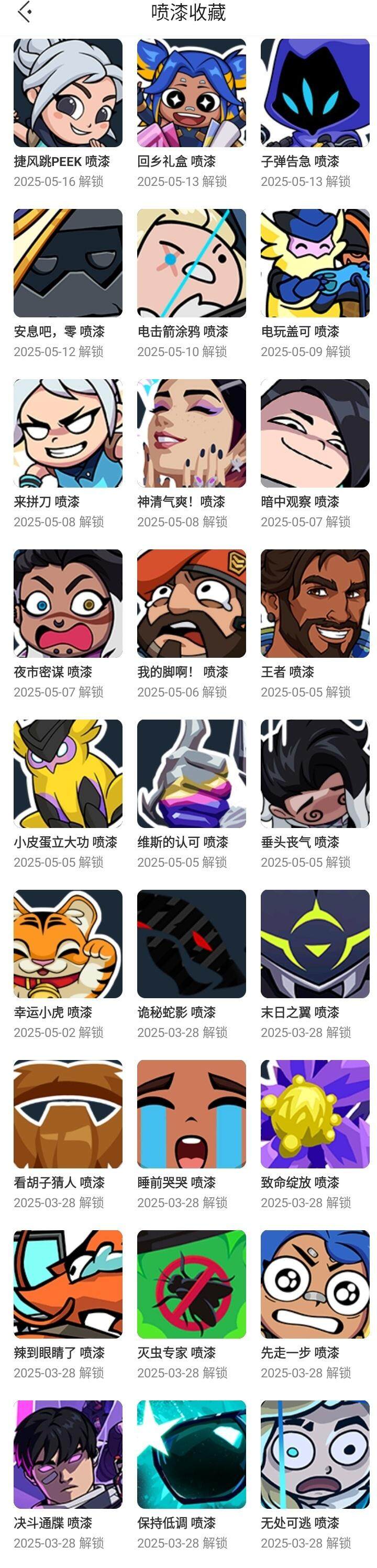
Task: Open the 电击箭涂鸦 spray
Action: [191, 263]
